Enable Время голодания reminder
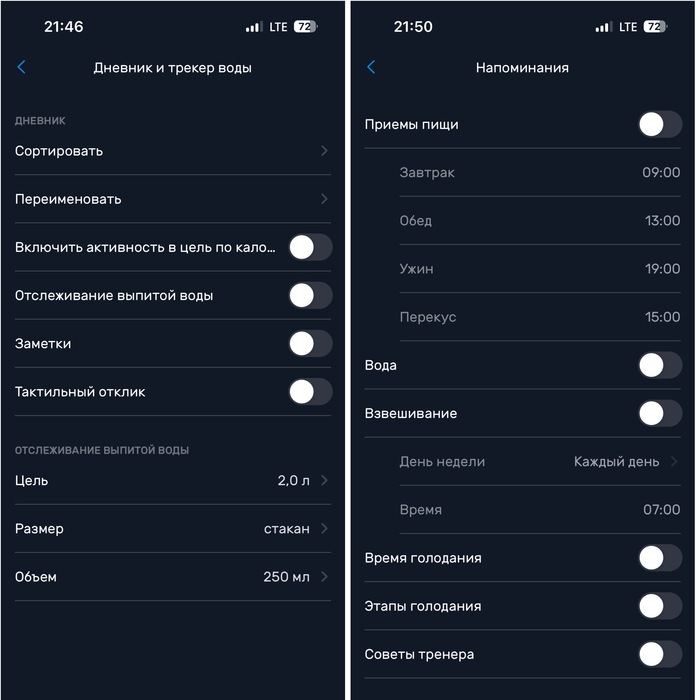Screen dimensions: 700x700 [x=660, y=558]
